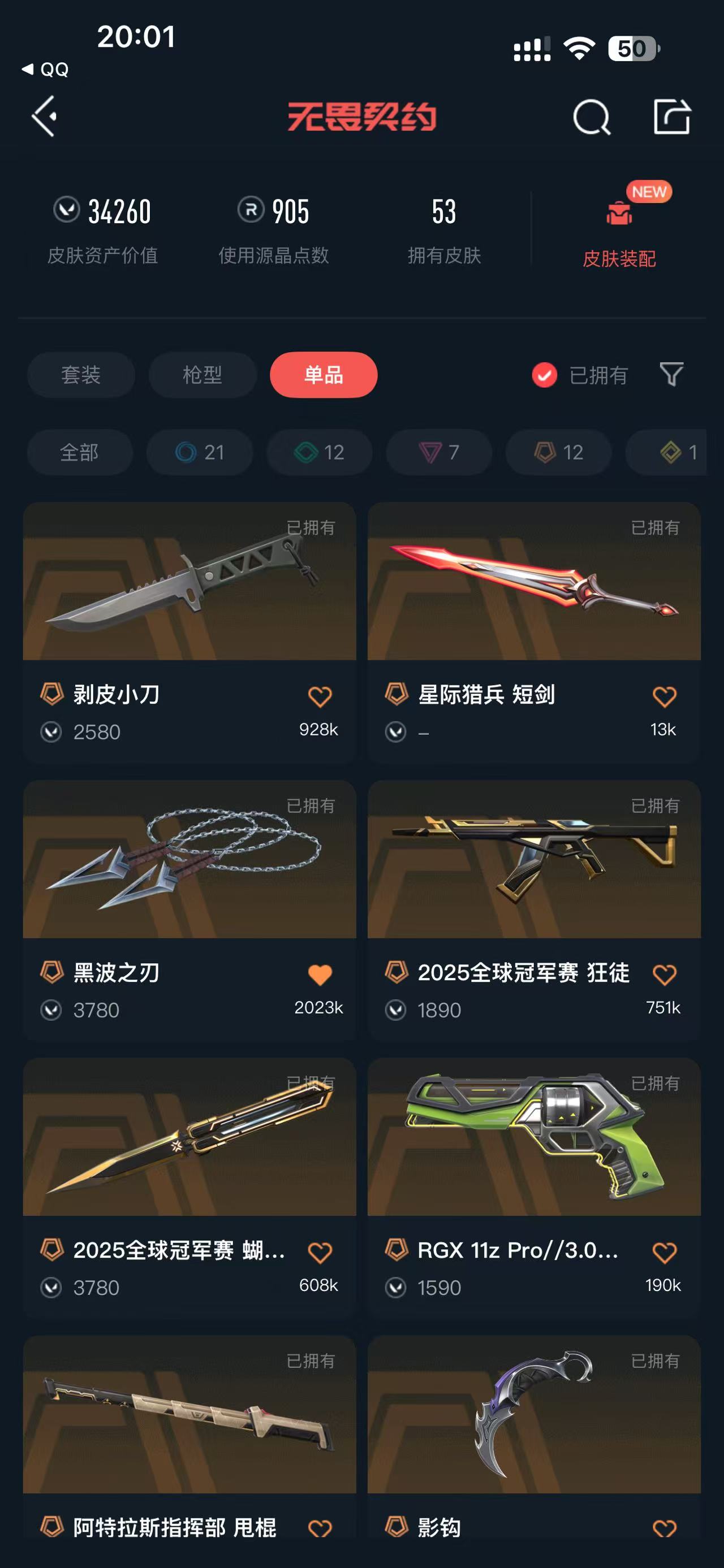
Task: Like the 星际猎兵 短剑 skin
Action: point(664,696)
